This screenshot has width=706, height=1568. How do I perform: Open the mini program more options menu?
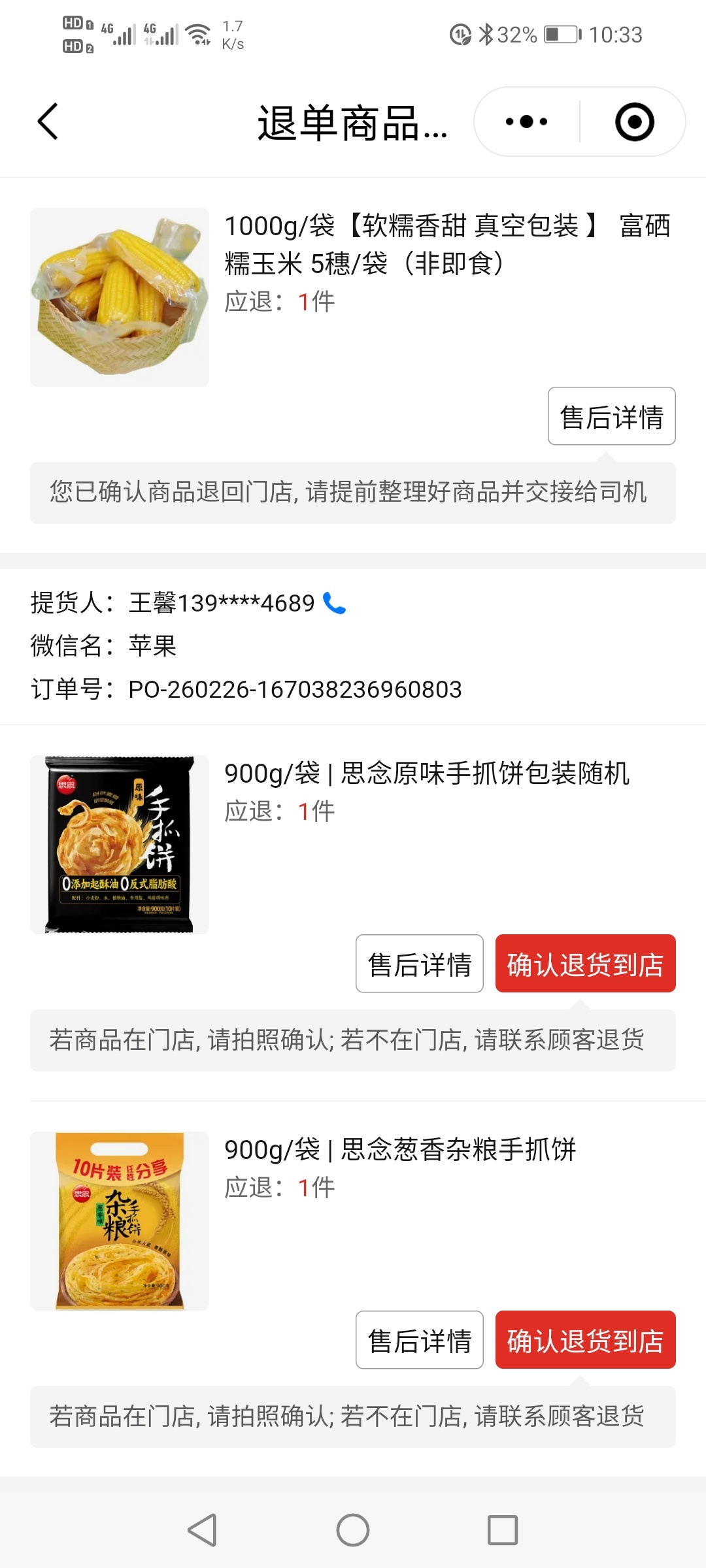(527, 122)
